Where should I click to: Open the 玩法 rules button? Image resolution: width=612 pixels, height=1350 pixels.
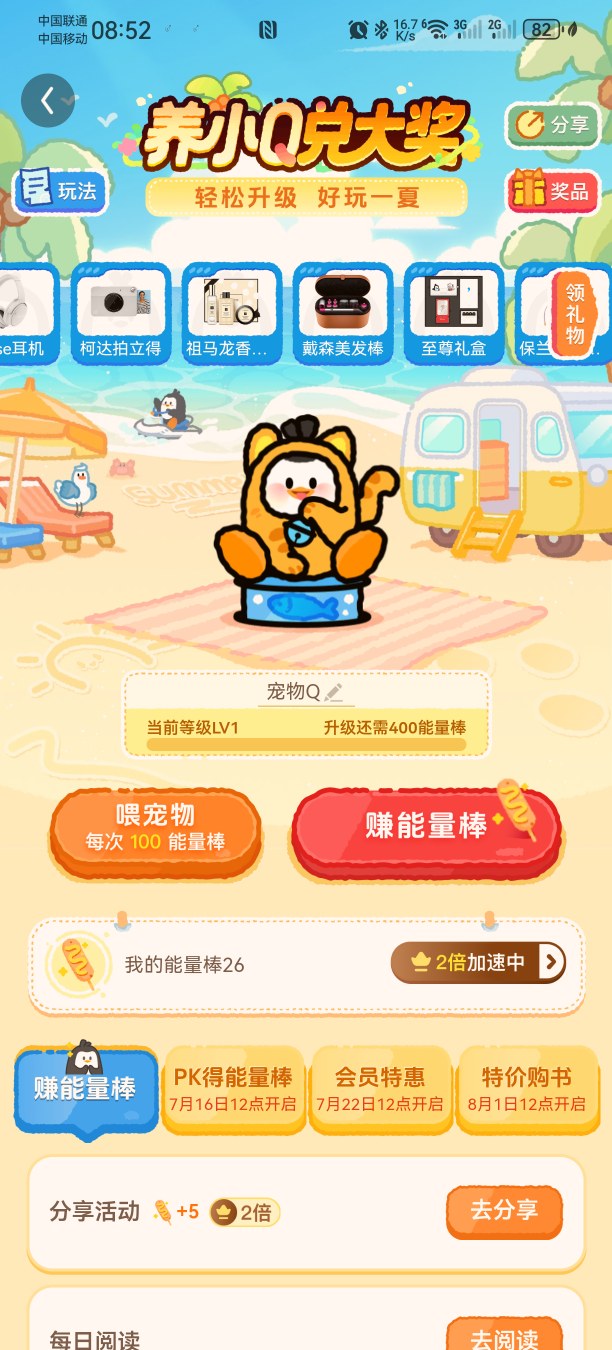coord(61,191)
